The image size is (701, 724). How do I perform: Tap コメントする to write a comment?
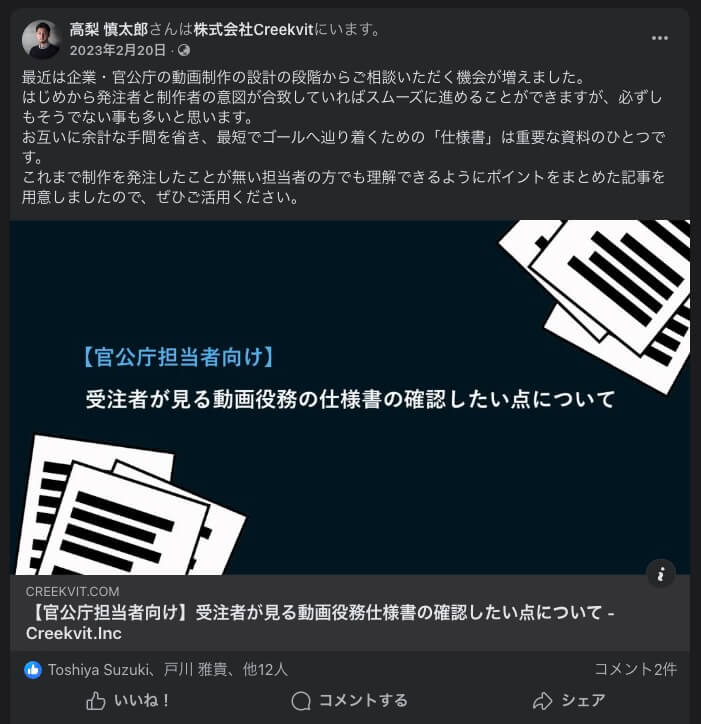[349, 700]
